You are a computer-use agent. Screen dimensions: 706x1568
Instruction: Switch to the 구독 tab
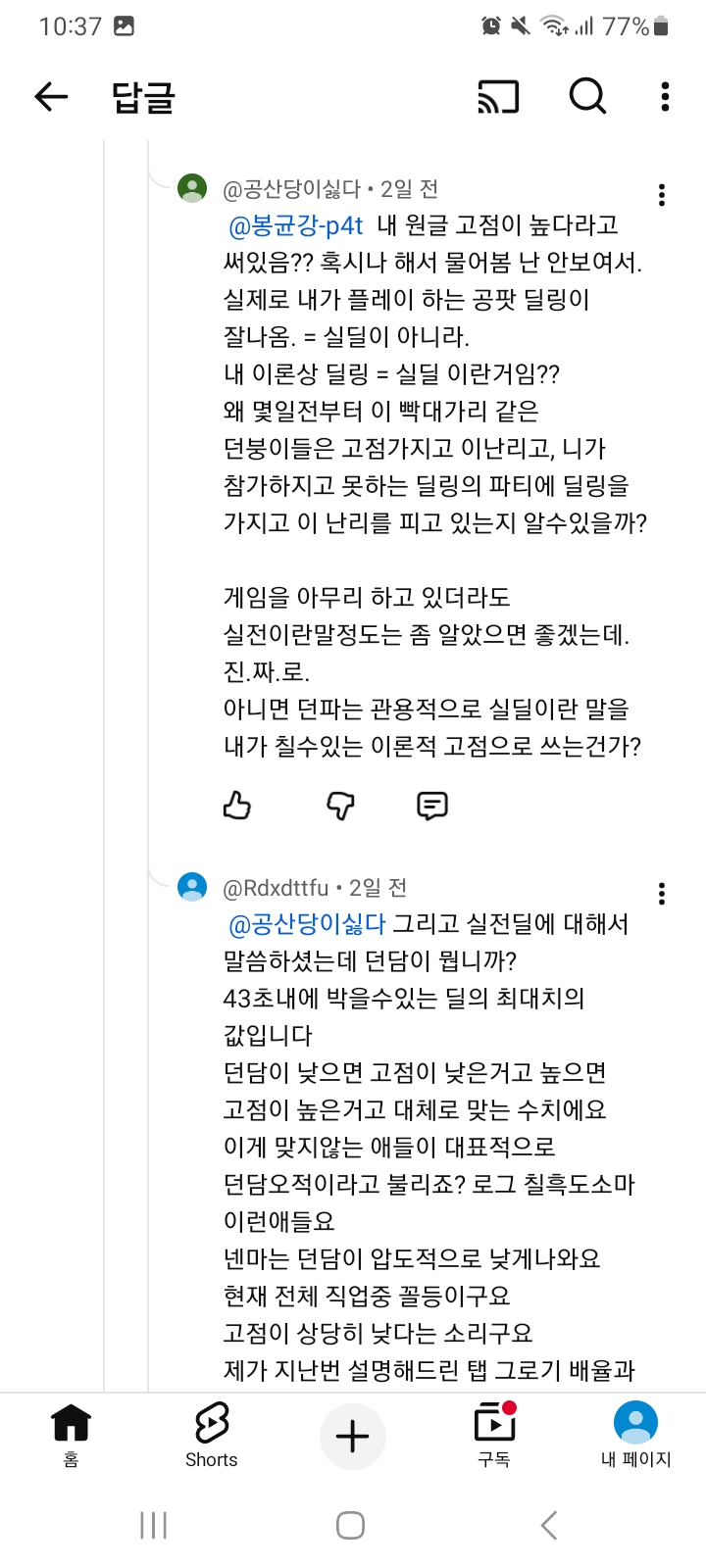[x=494, y=1435]
